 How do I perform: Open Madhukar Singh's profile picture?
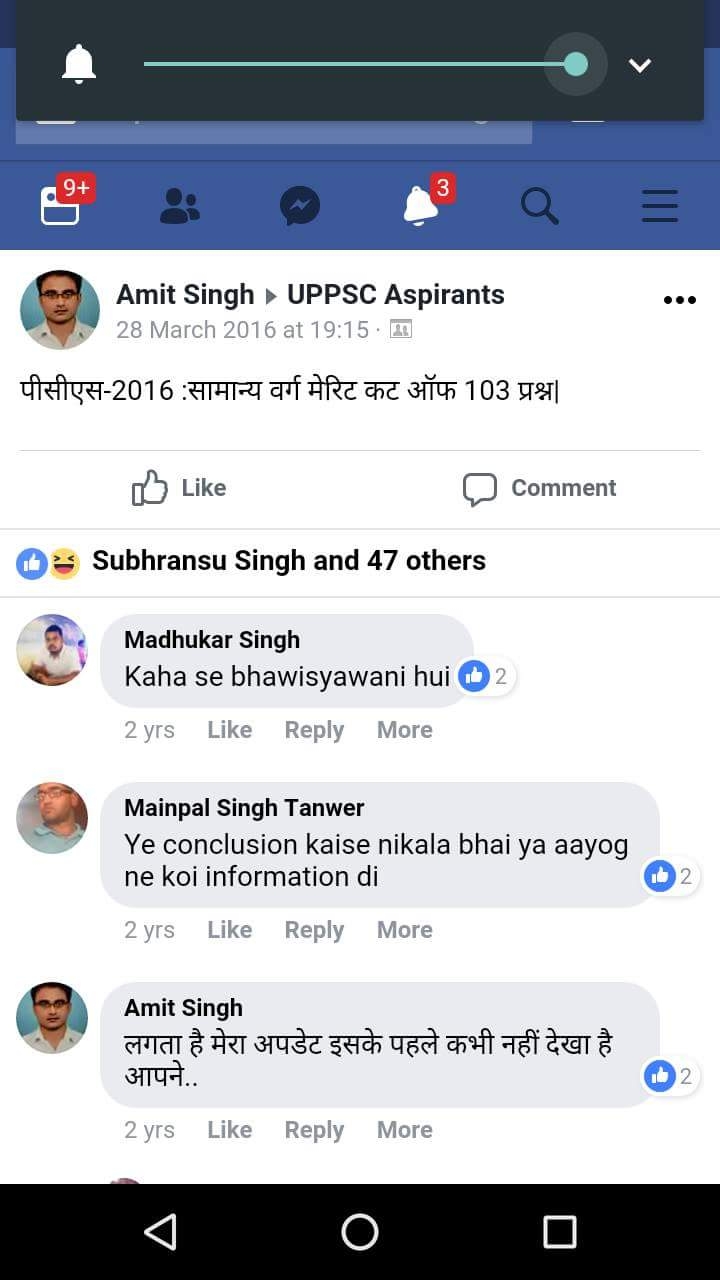point(52,650)
